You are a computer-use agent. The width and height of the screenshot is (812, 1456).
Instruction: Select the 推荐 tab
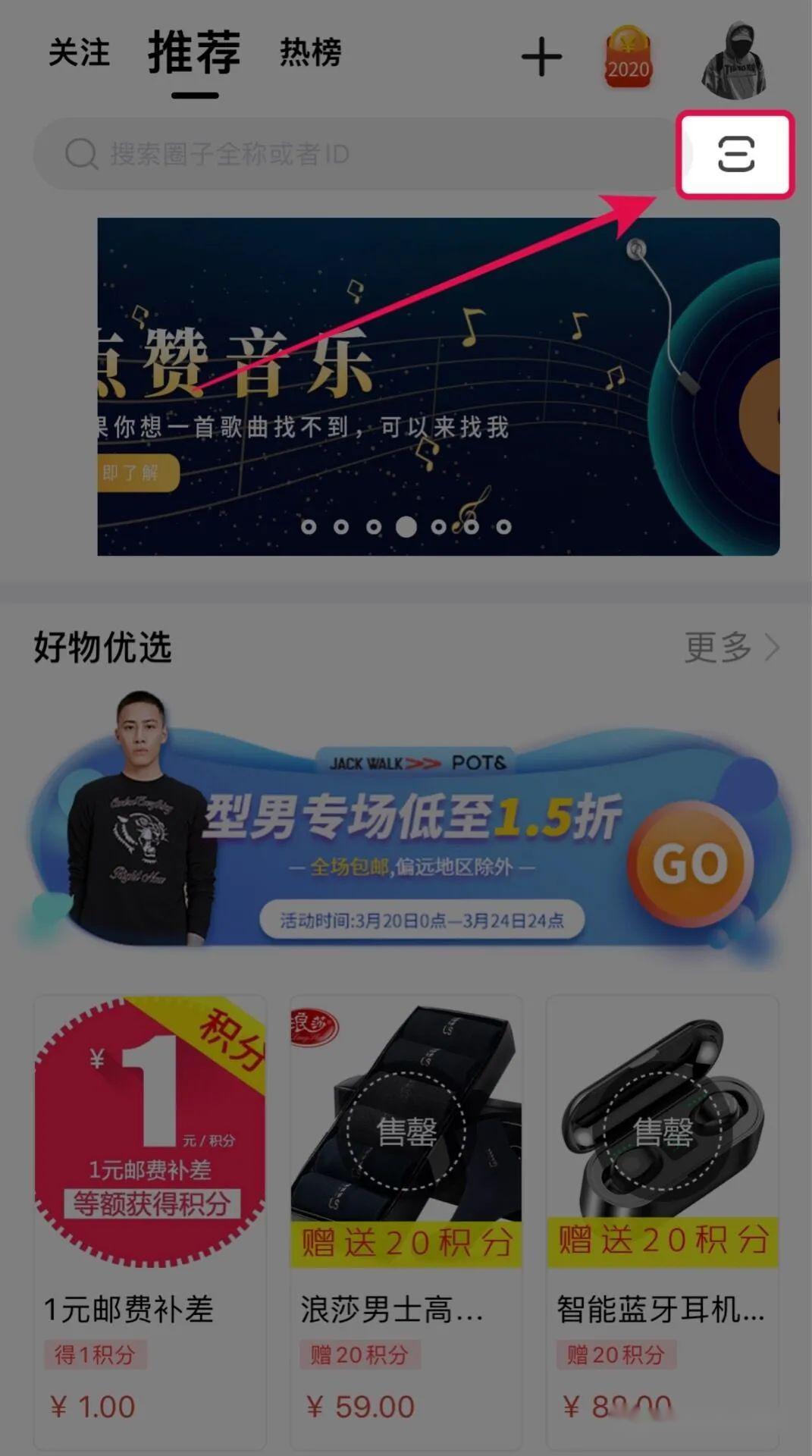[194, 53]
